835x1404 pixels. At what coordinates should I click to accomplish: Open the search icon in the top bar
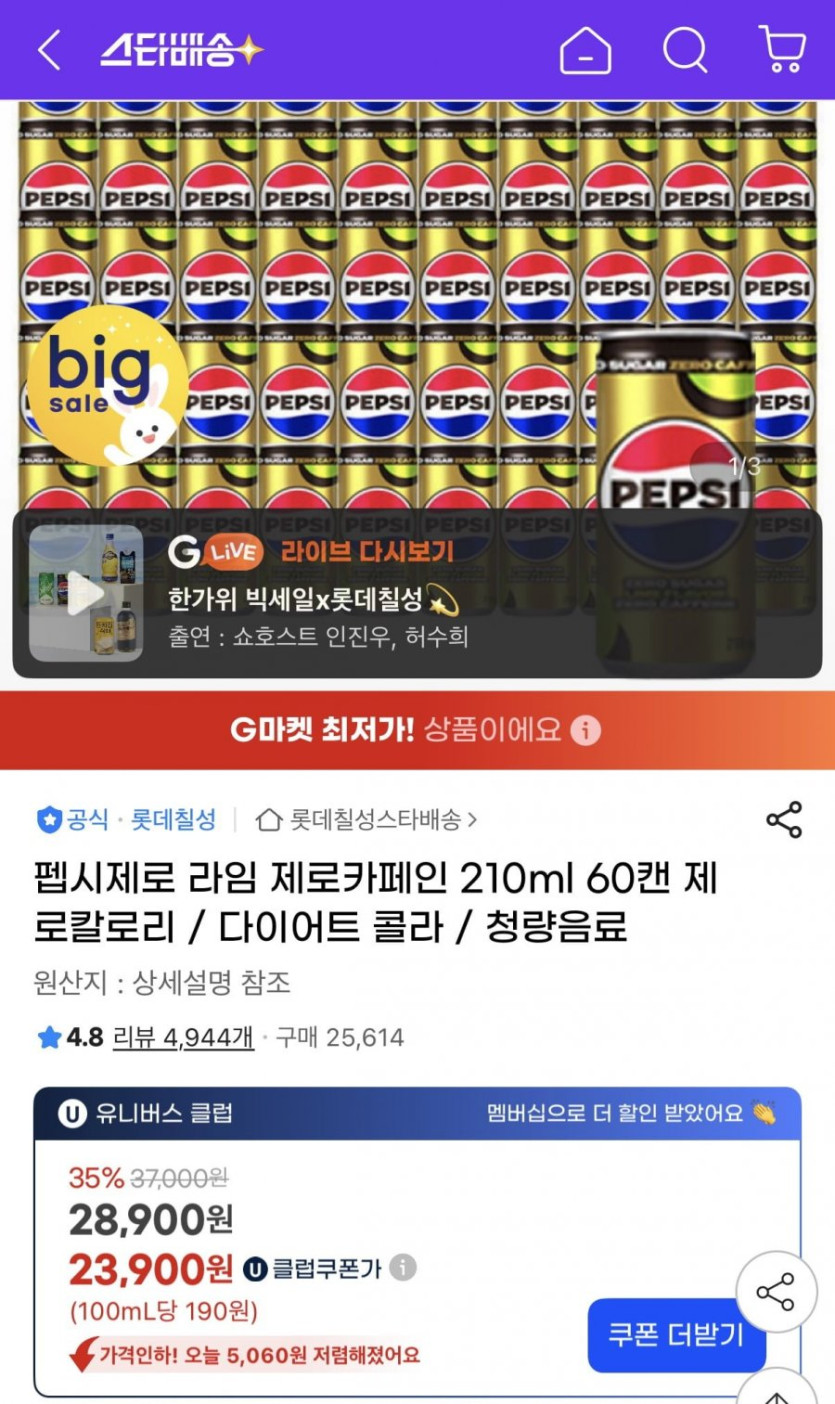(685, 52)
